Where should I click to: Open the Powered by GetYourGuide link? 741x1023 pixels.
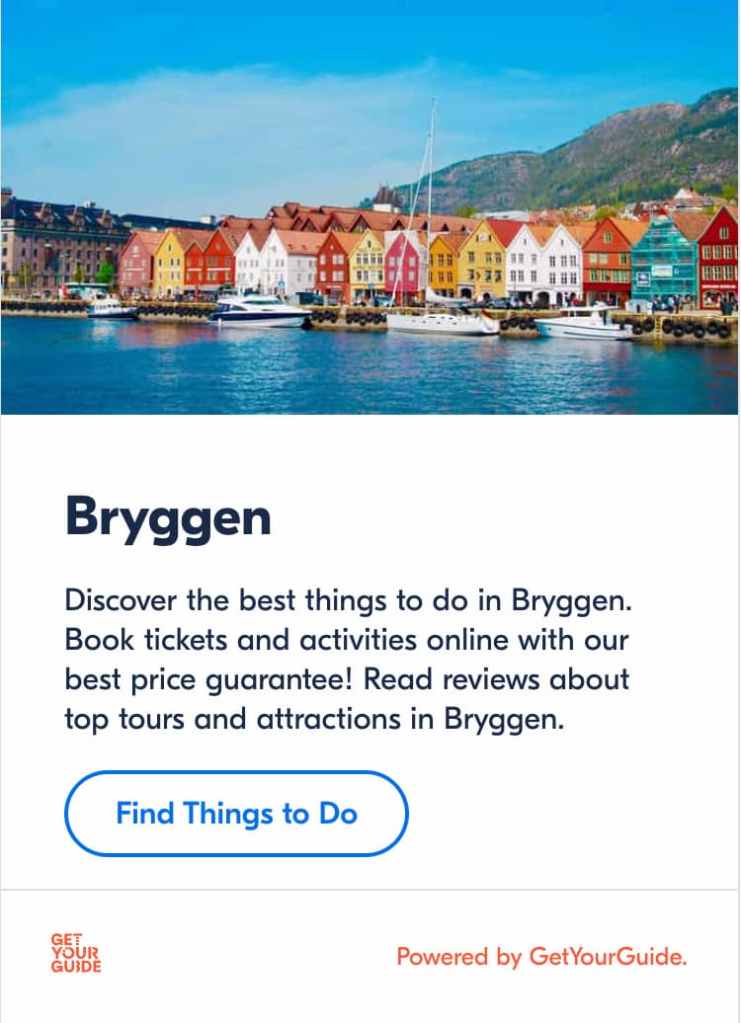pyautogui.click(x=541, y=956)
